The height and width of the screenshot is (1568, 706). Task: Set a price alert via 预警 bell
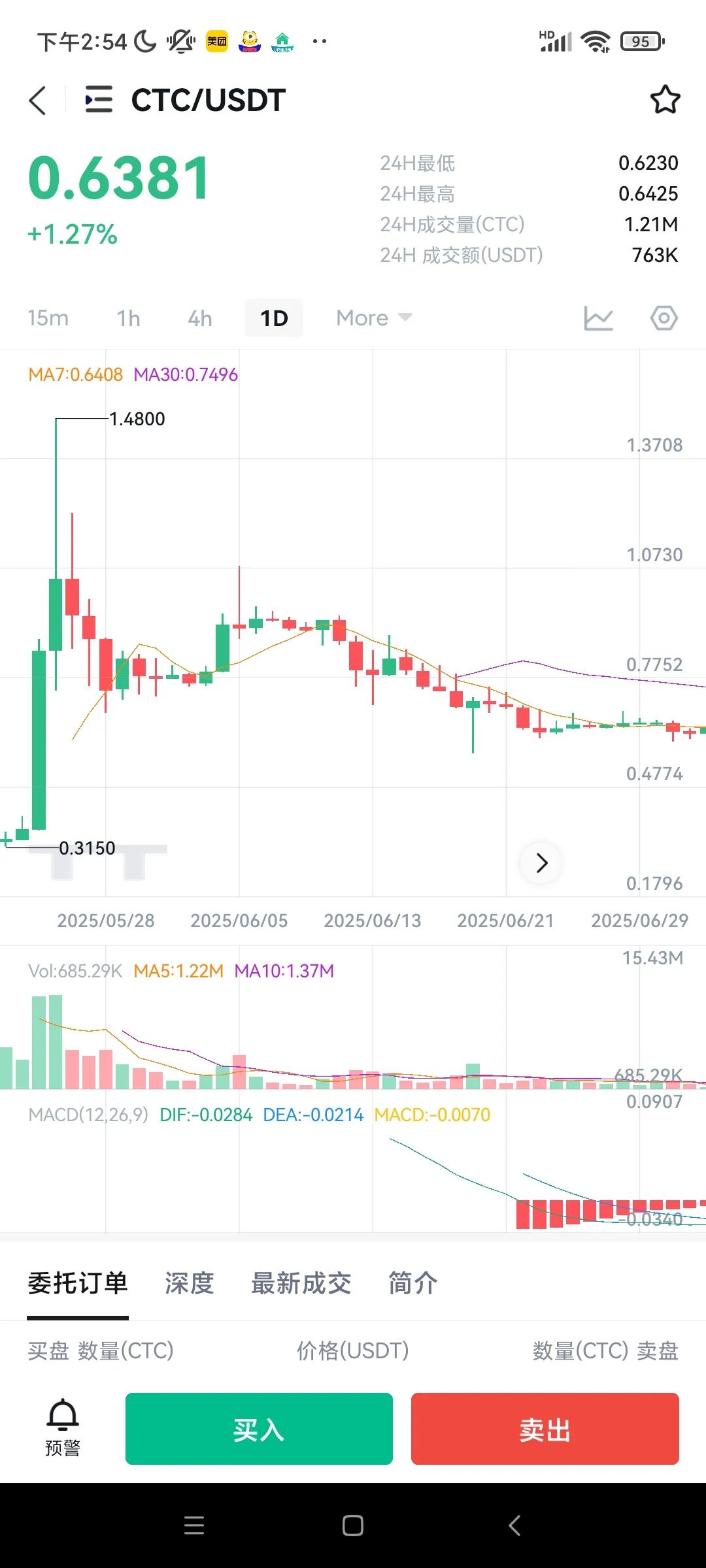point(63,1428)
